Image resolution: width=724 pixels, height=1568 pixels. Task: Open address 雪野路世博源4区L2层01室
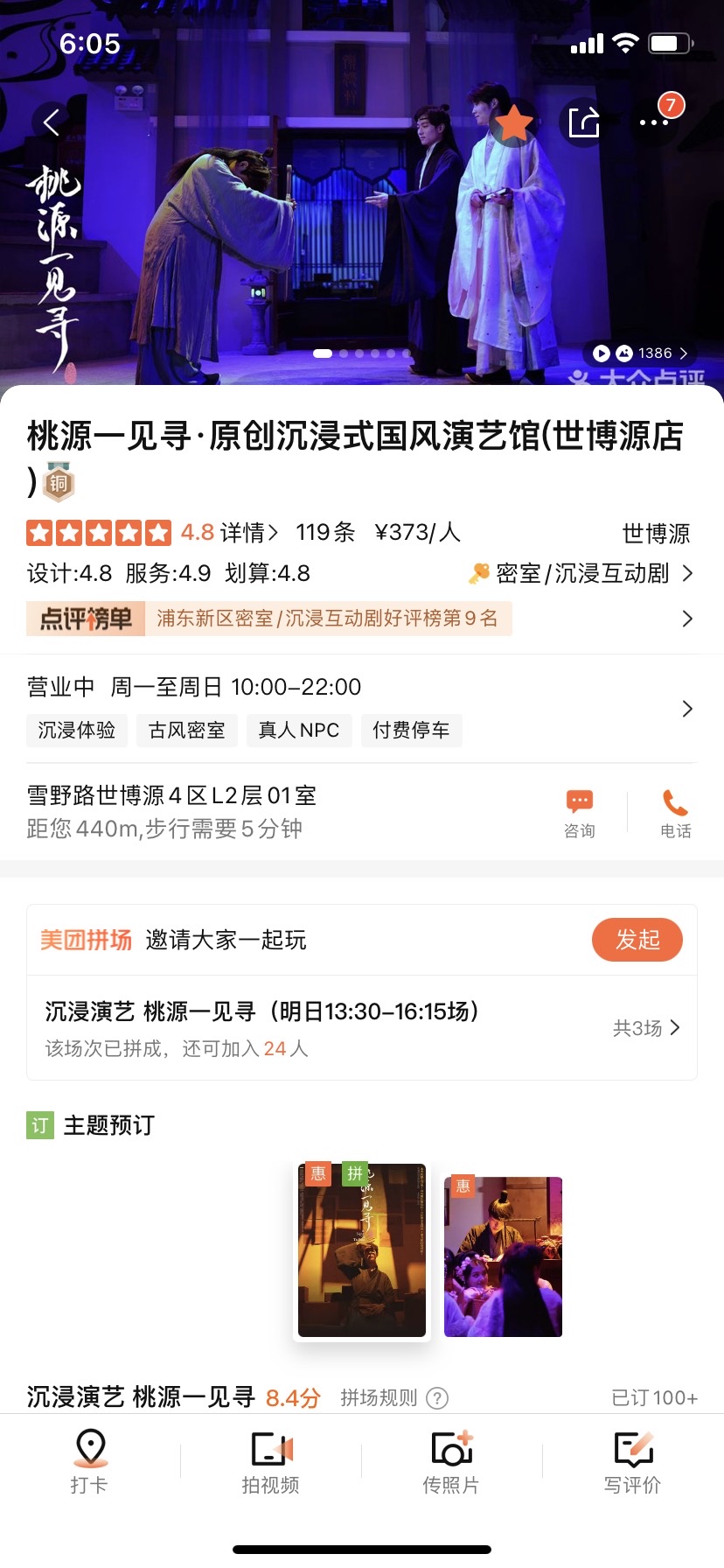[x=172, y=796]
